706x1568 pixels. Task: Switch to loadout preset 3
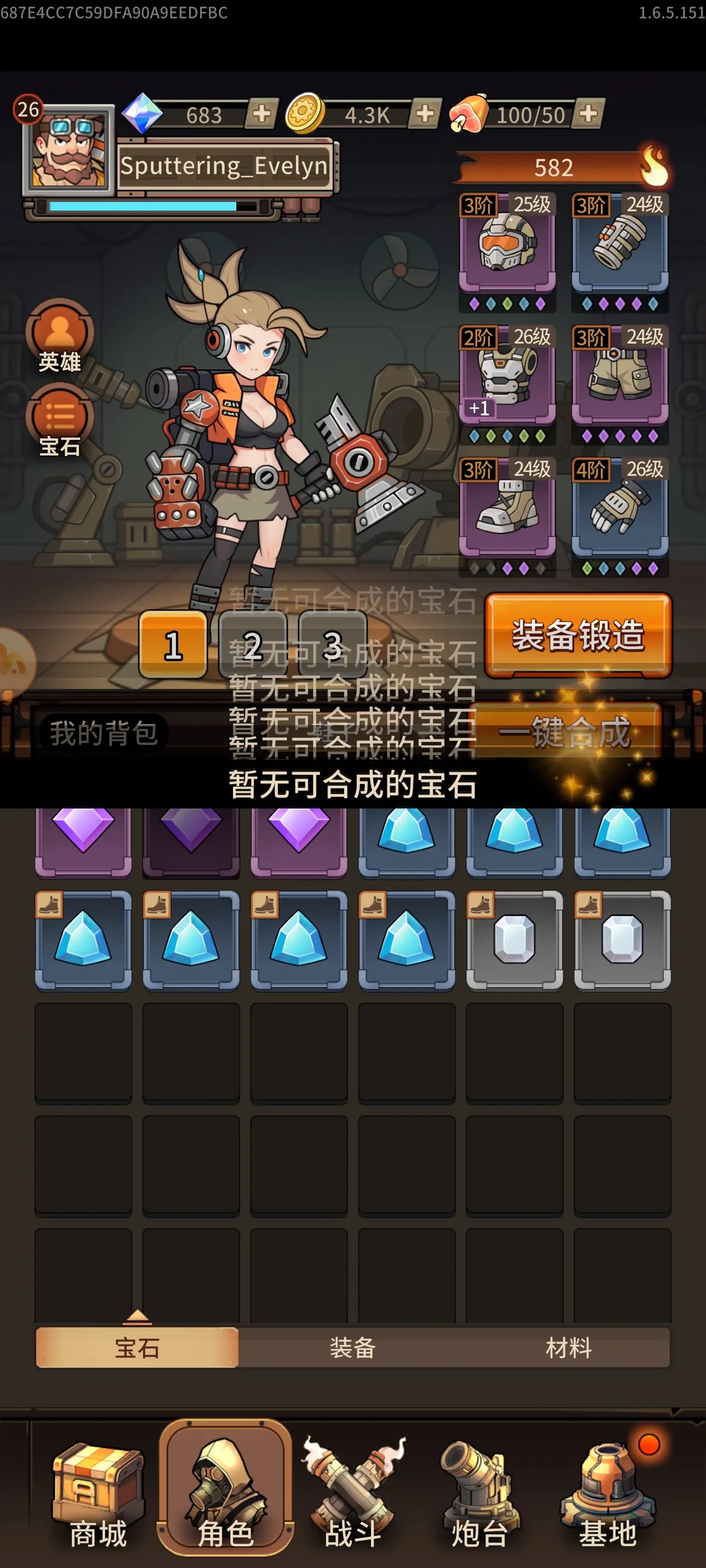pos(332,645)
